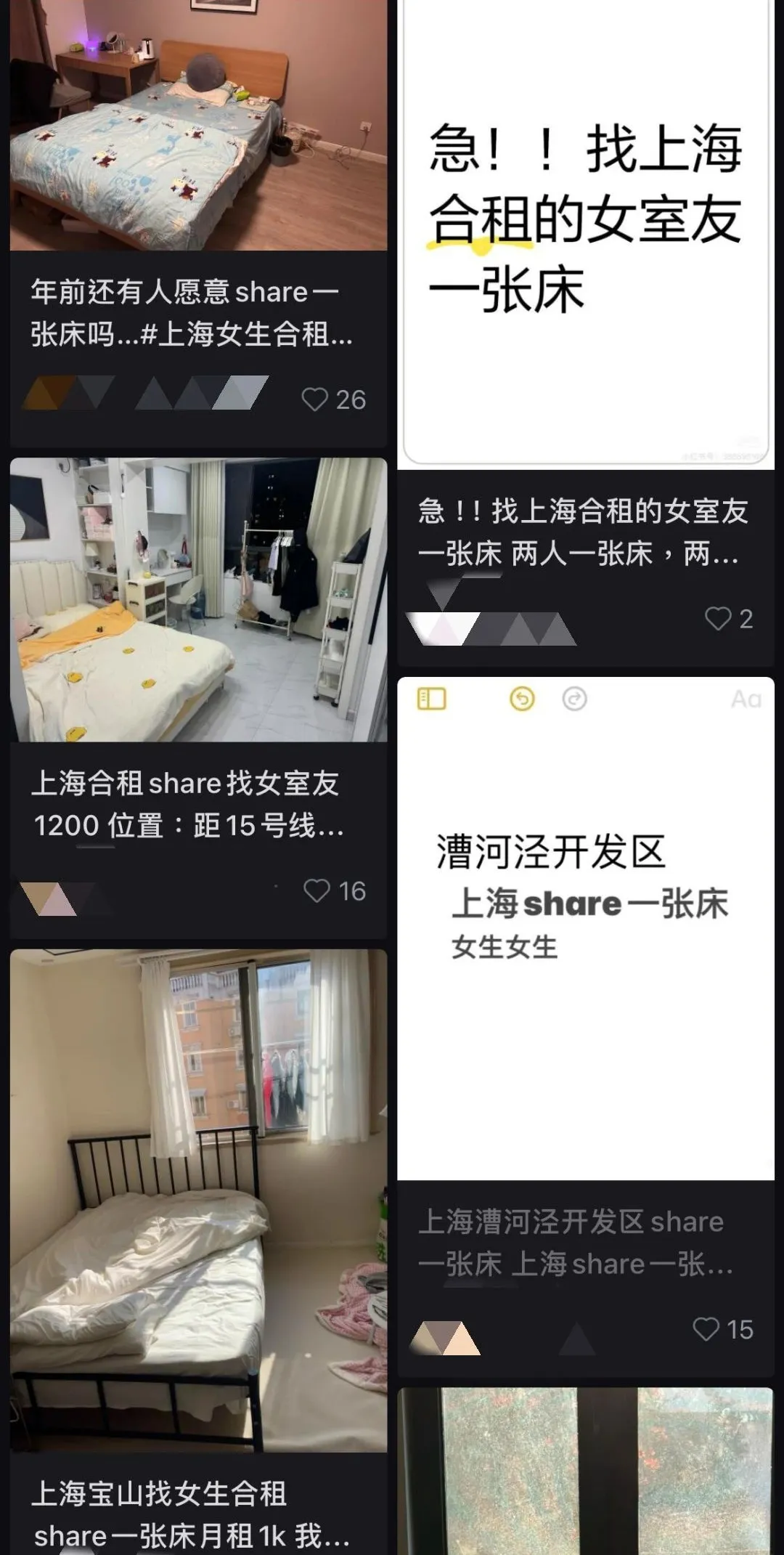Image resolution: width=784 pixels, height=1555 pixels.
Task: Like the 上海合租share找女室友 post
Action: (x=317, y=891)
